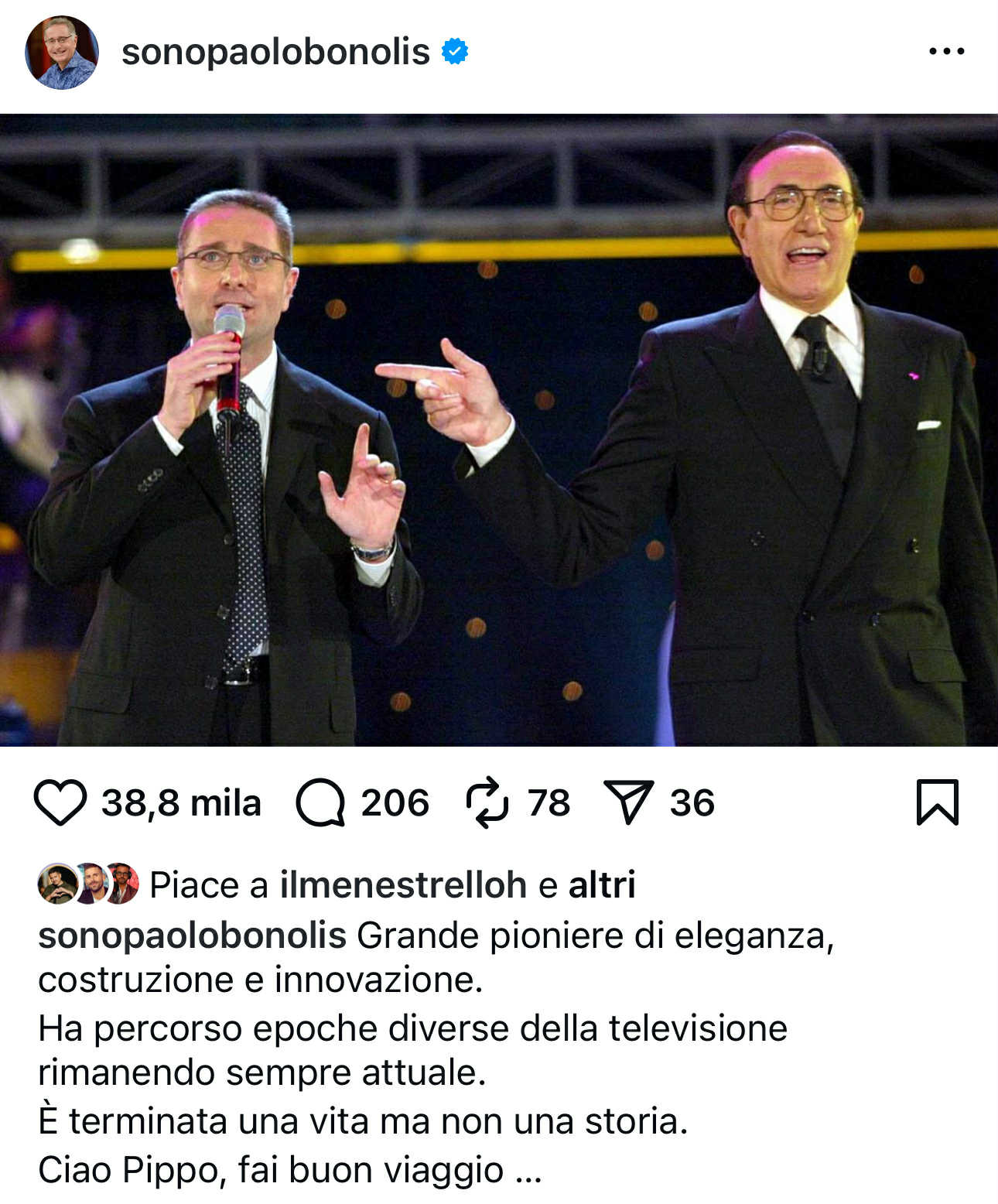Screen dimensions: 998x1204
Task: Like the post with the heart icon
Action: click(60, 802)
